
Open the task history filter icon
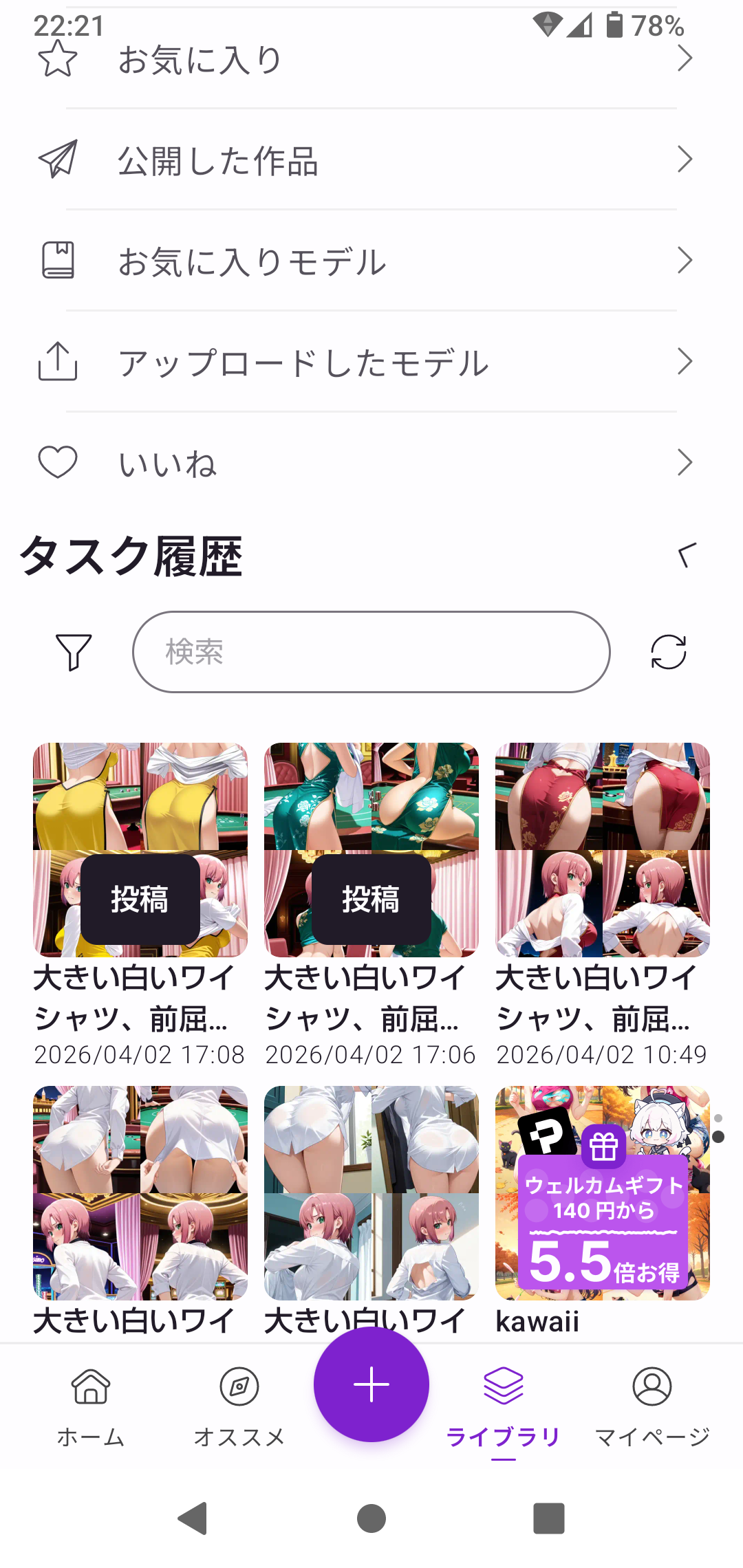73,652
